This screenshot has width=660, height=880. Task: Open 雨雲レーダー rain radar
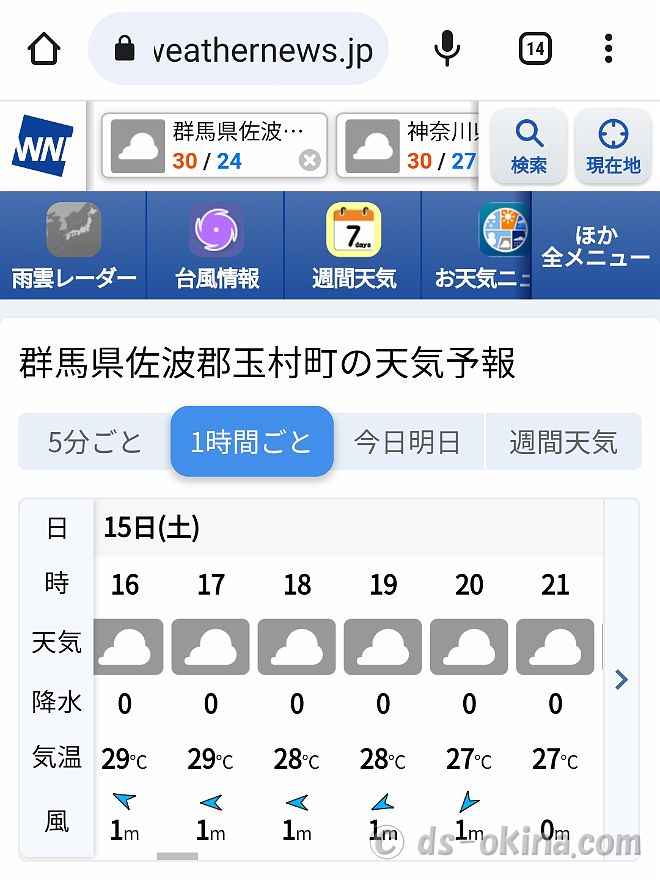coord(73,245)
